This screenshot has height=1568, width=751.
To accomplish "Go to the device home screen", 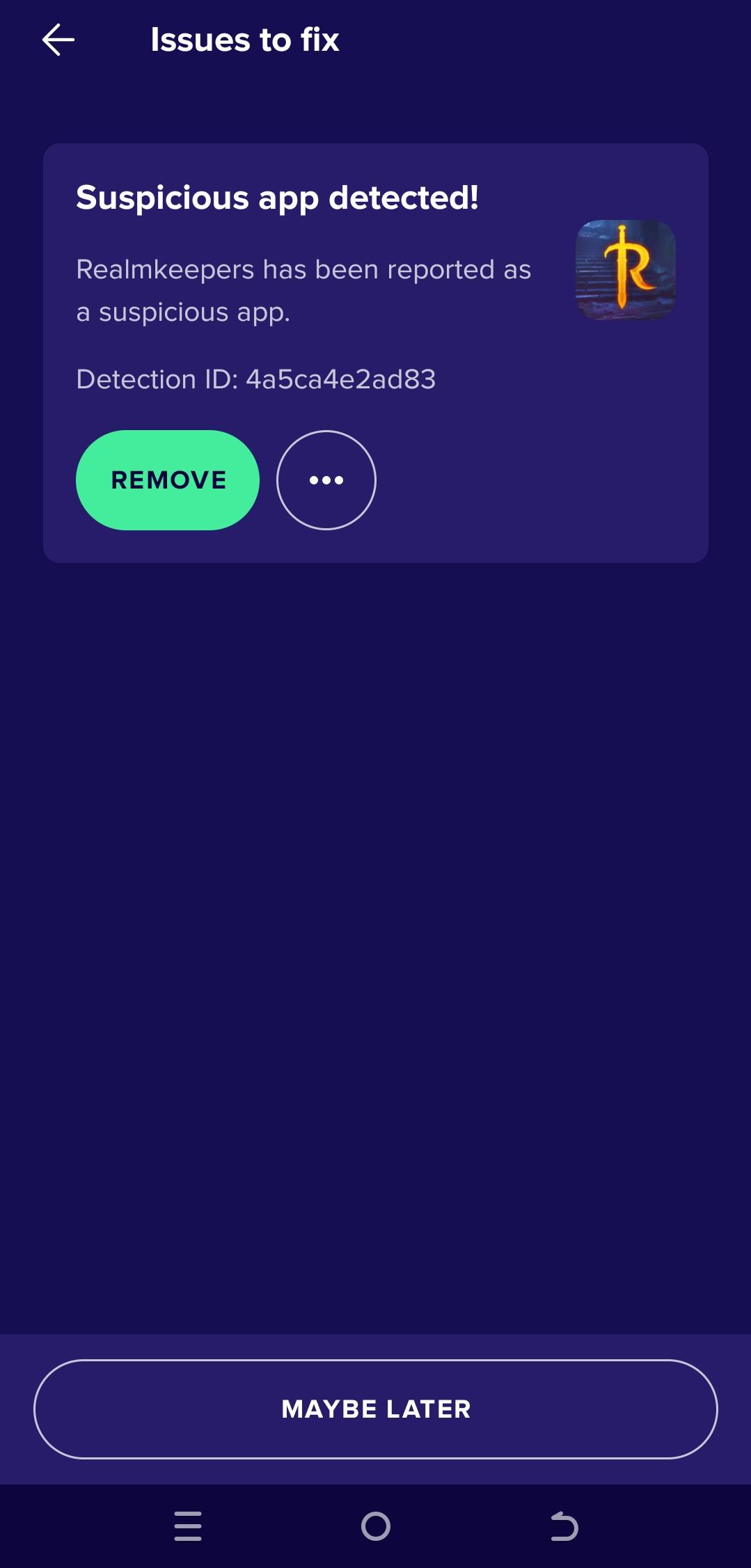I will click(376, 1526).
